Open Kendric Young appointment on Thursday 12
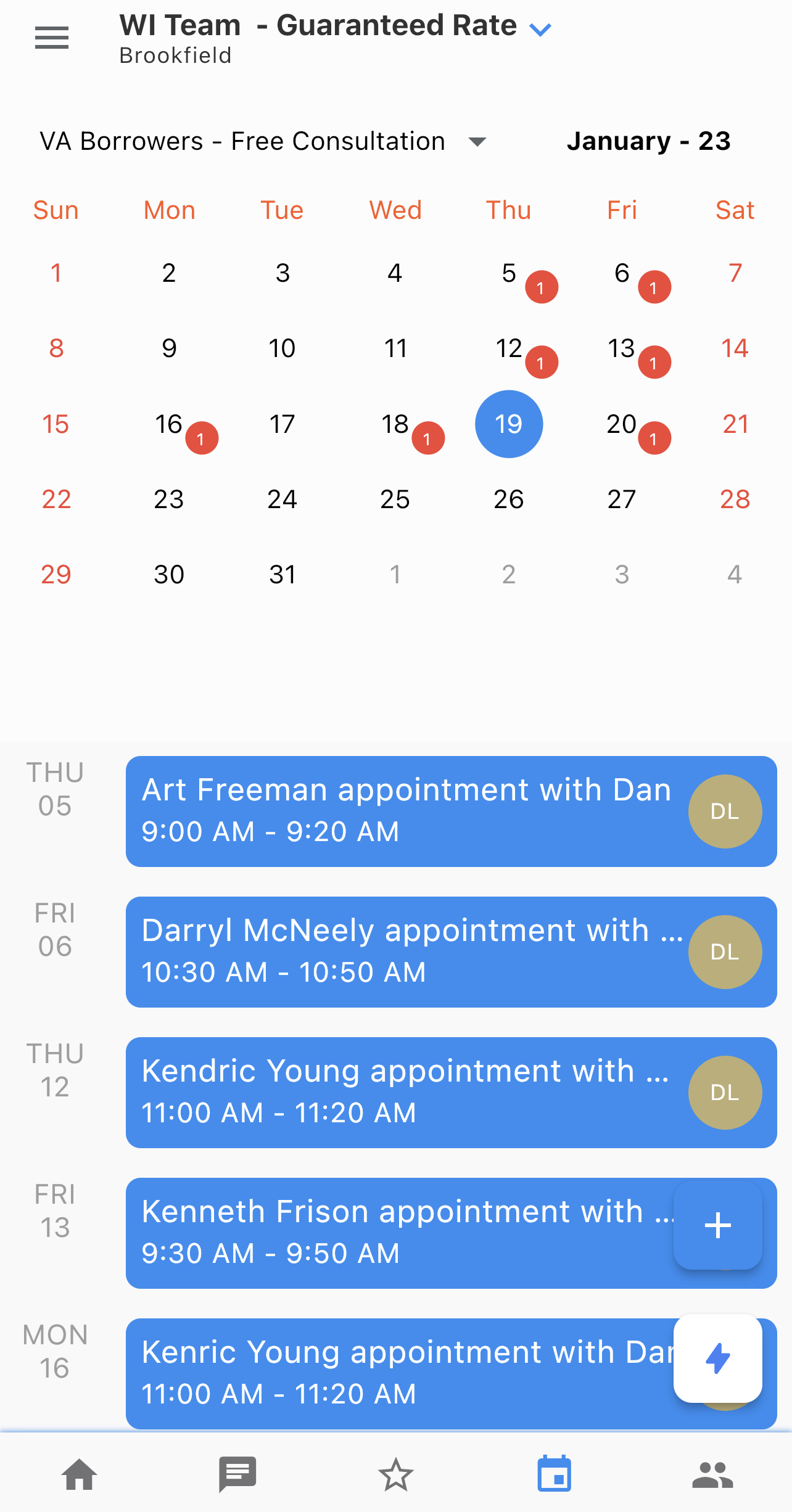 451,1093
